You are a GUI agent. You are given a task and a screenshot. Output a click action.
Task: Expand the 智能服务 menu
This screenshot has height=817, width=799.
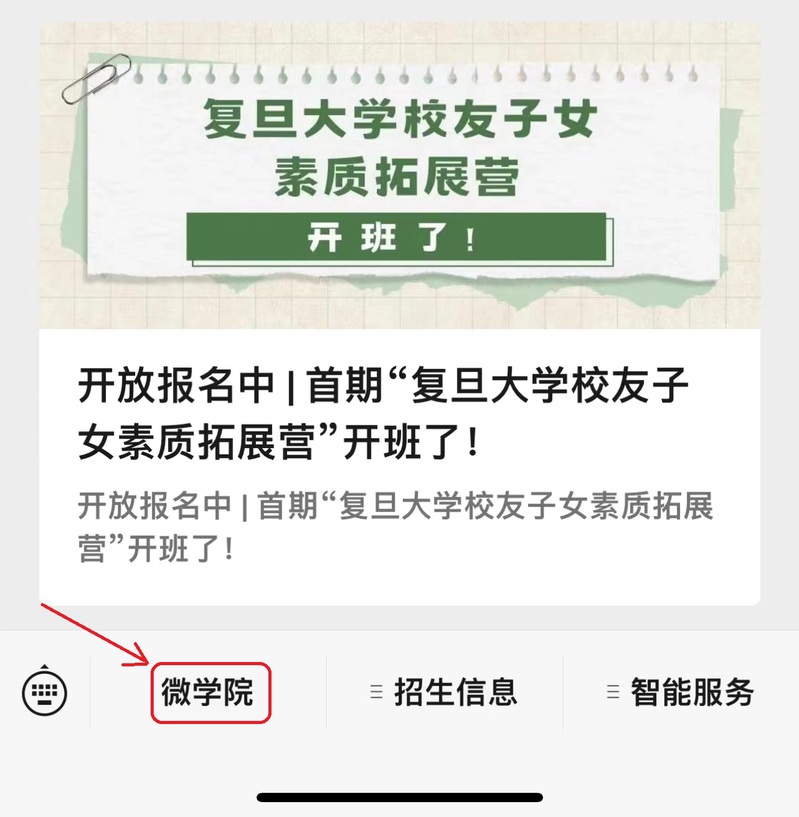(681, 692)
